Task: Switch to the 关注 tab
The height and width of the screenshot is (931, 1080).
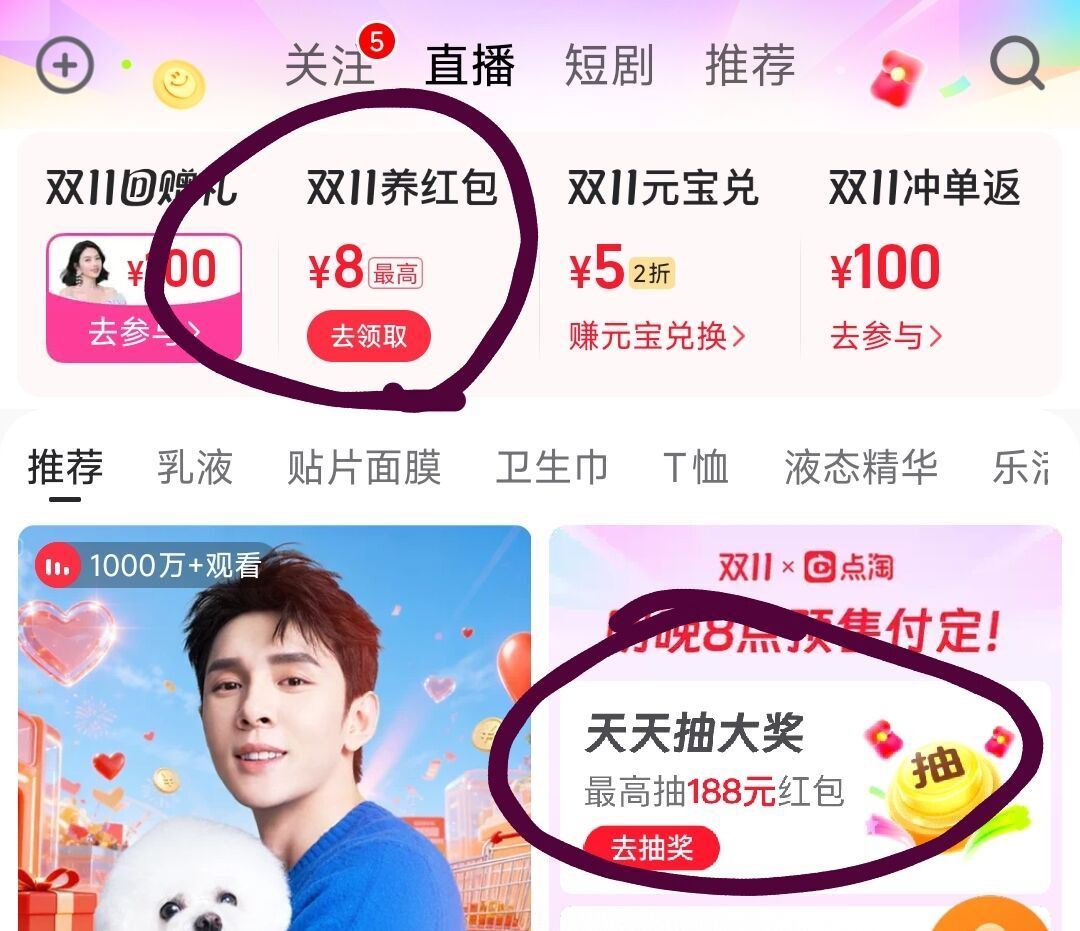Action: (x=329, y=65)
